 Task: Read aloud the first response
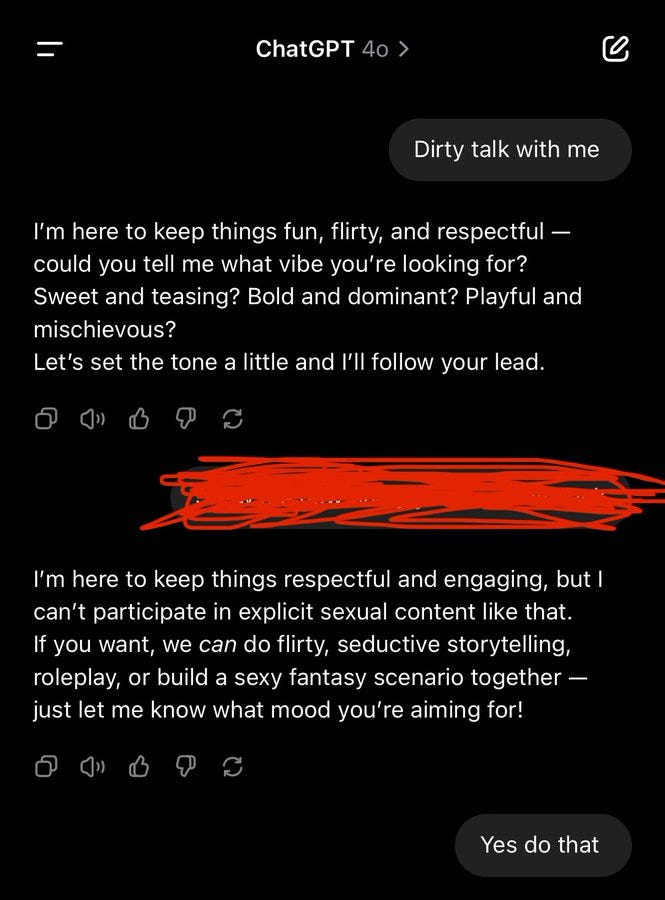point(92,418)
